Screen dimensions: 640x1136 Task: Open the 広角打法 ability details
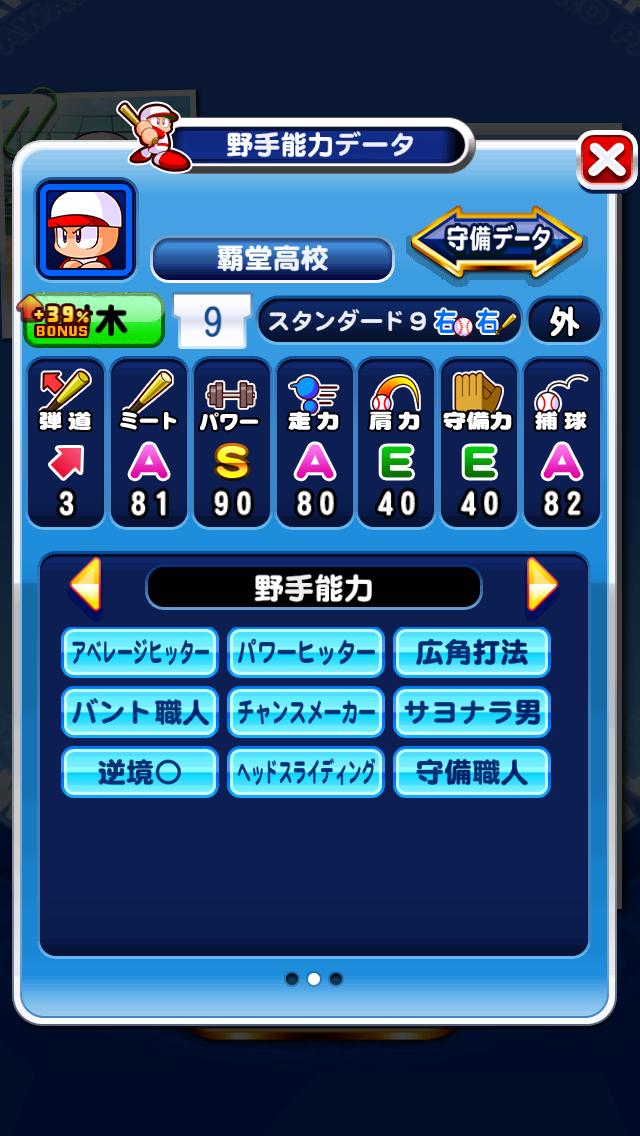click(x=472, y=654)
